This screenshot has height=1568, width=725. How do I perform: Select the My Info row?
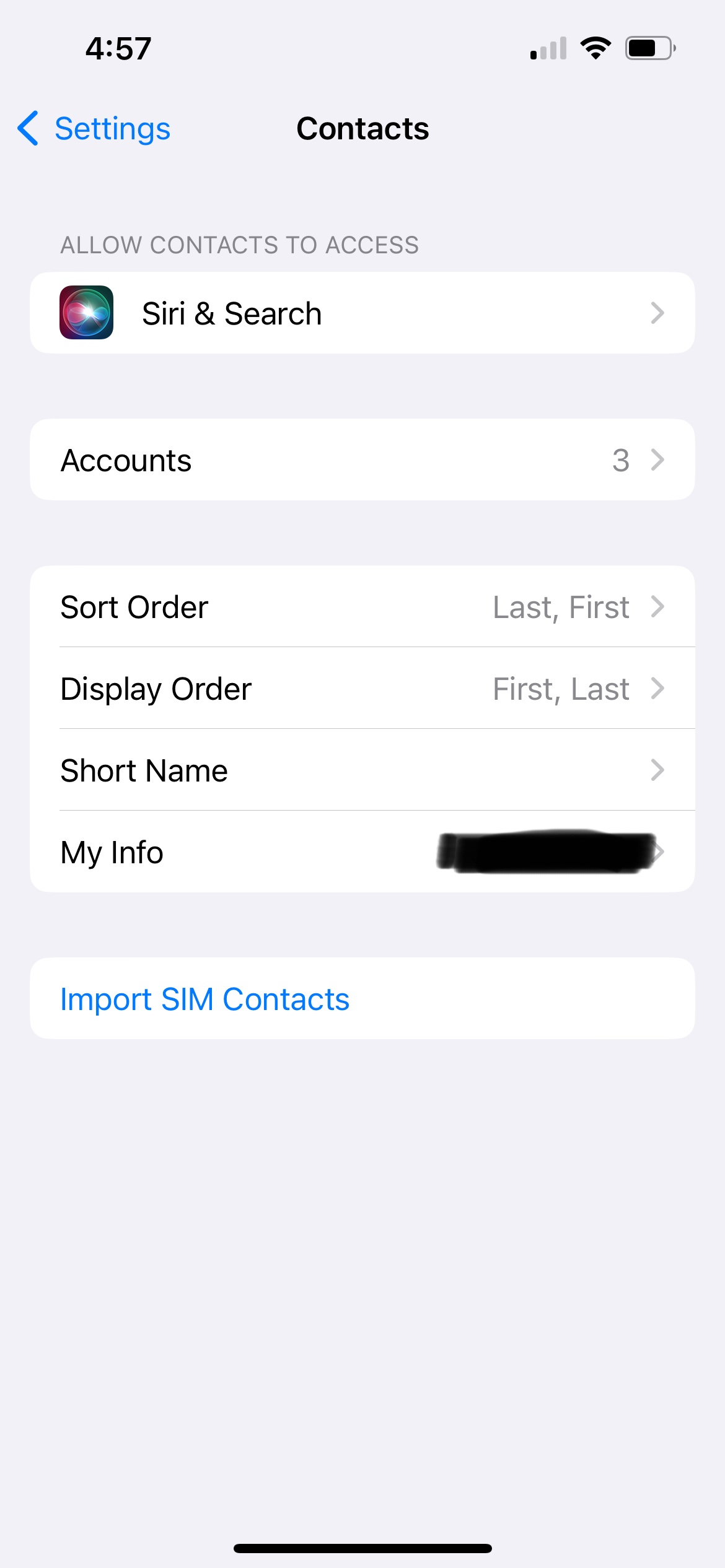(362, 852)
